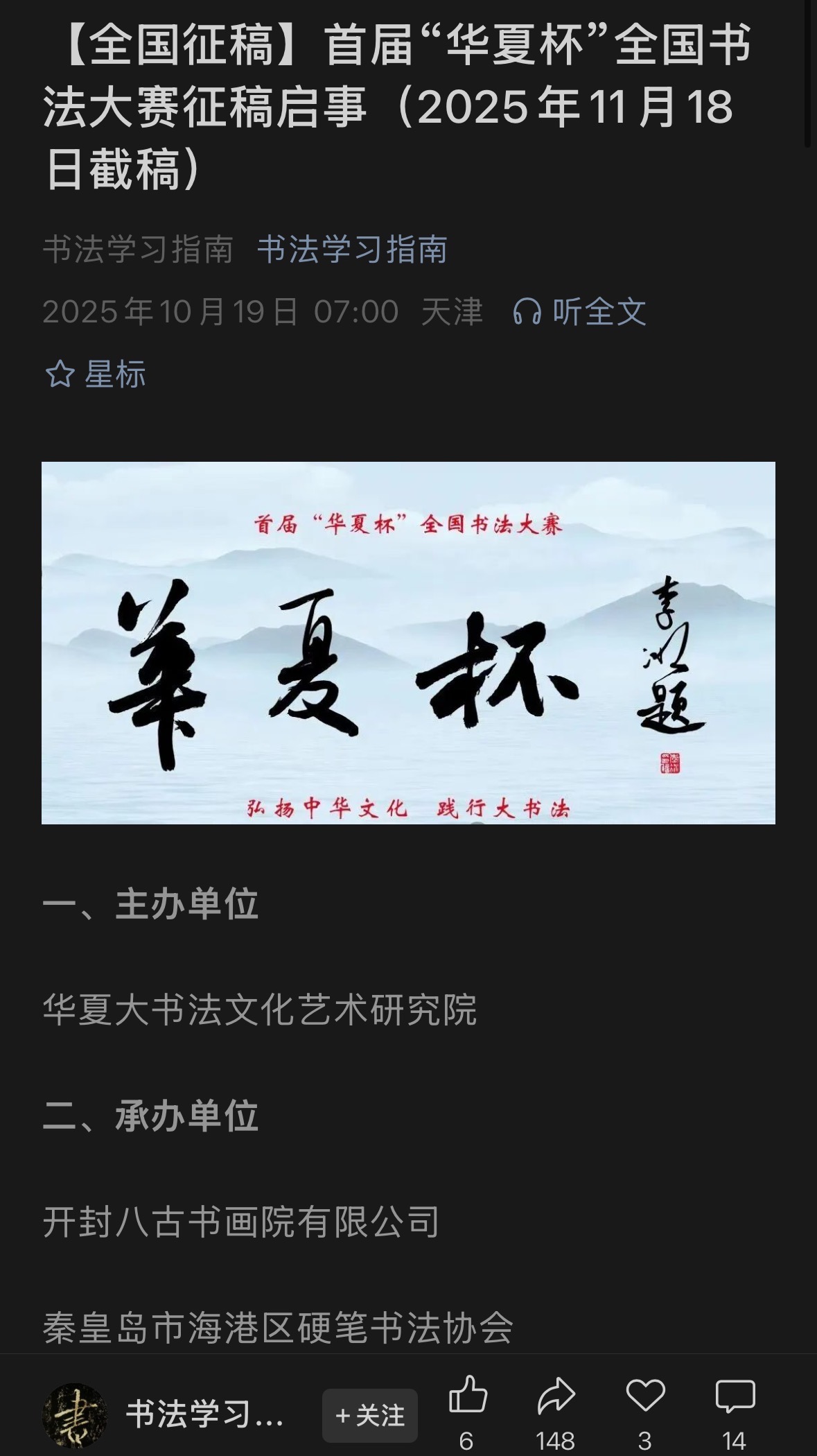
Task: Open the comments bubble
Action: tap(735, 1396)
